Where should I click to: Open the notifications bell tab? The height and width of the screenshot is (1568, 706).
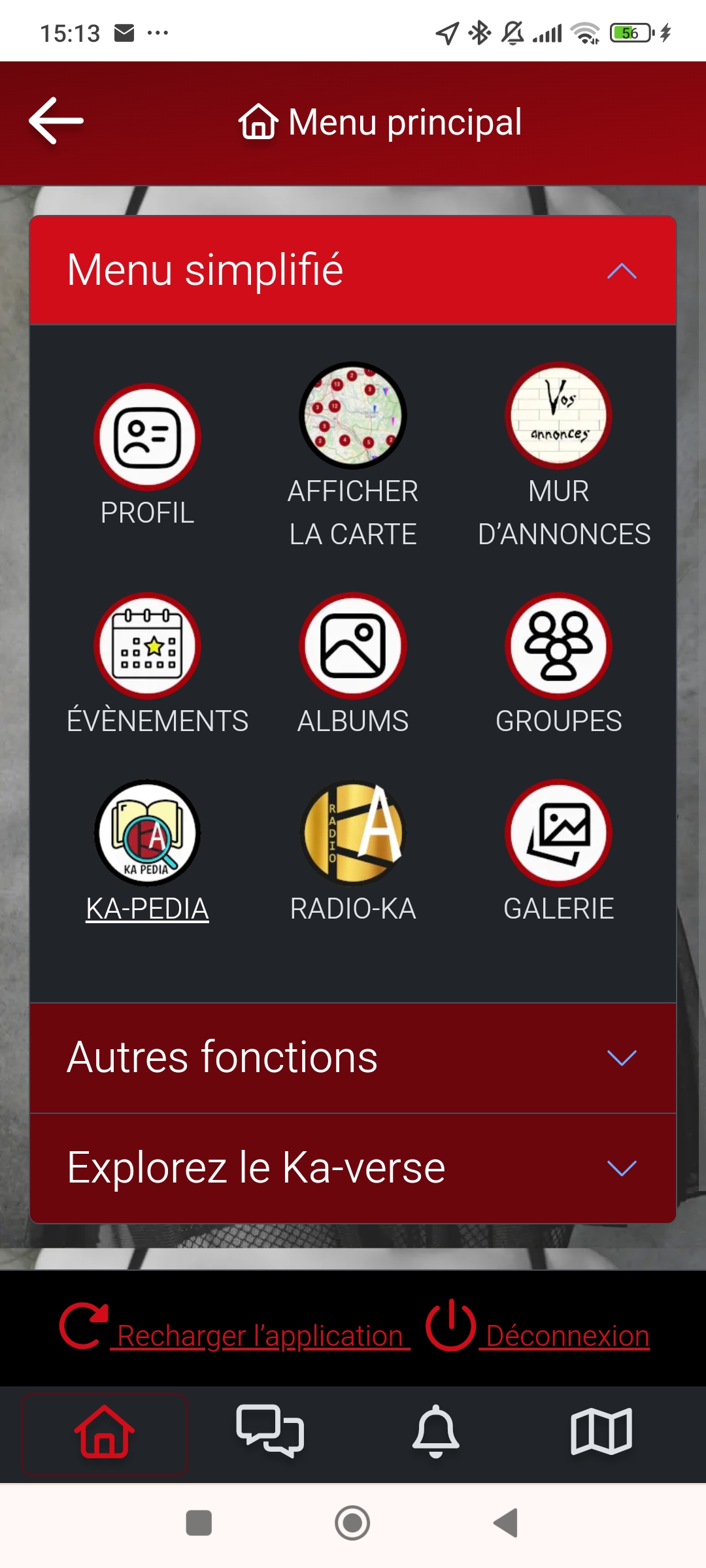click(x=435, y=1432)
